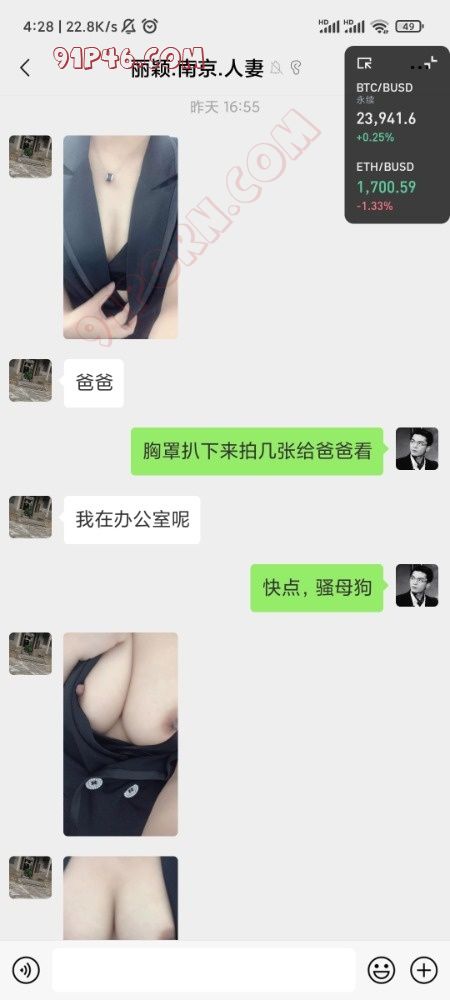Open the emoji picker
This screenshot has height=1000, width=450.
[x=381, y=971]
